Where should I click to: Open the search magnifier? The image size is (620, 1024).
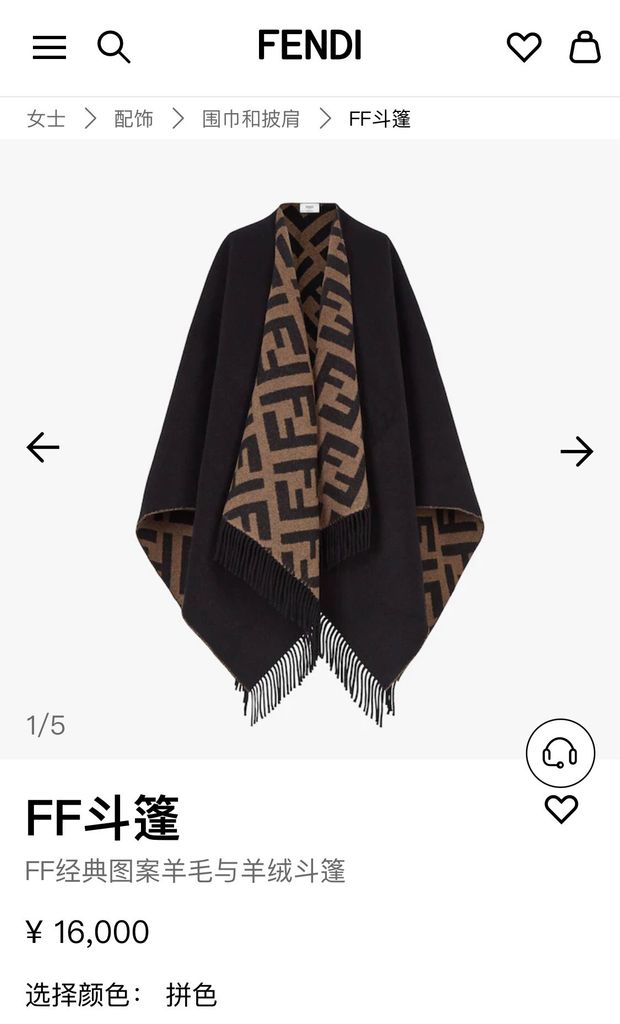click(x=113, y=47)
